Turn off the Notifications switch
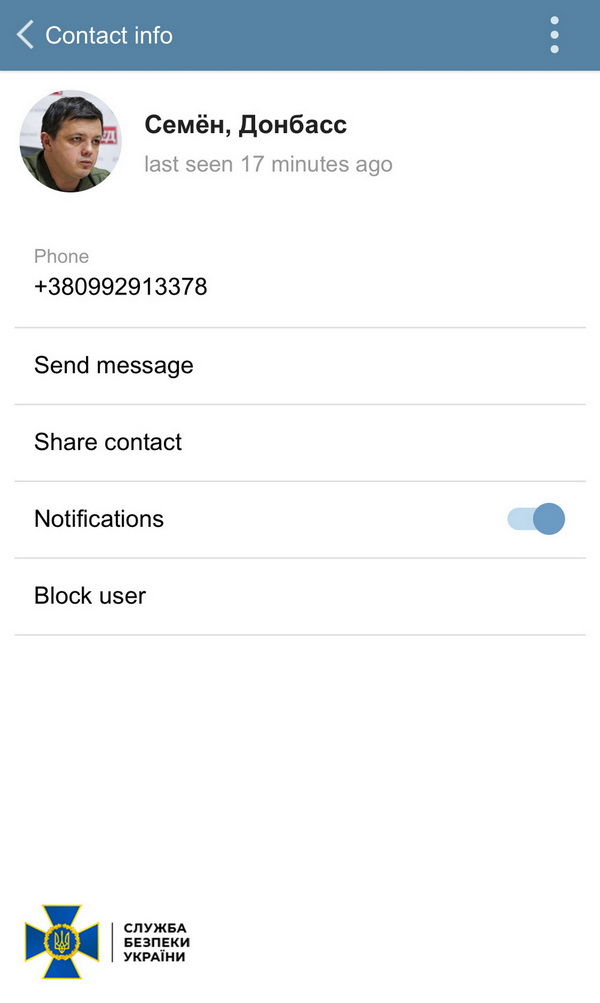The height and width of the screenshot is (1003, 600). tap(537, 519)
